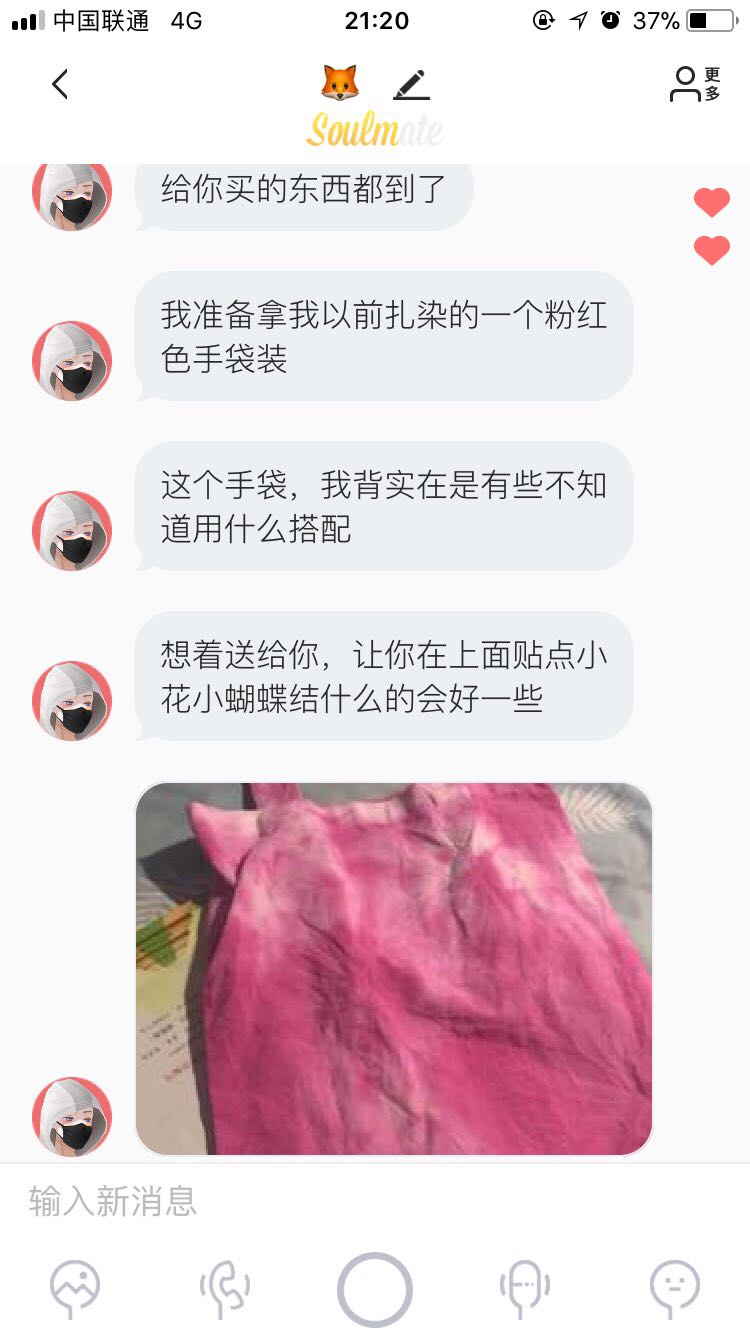Tap avatar beside 这个手袋 message
Image resolution: width=750 pixels, height=1334 pixels.
[x=72, y=531]
